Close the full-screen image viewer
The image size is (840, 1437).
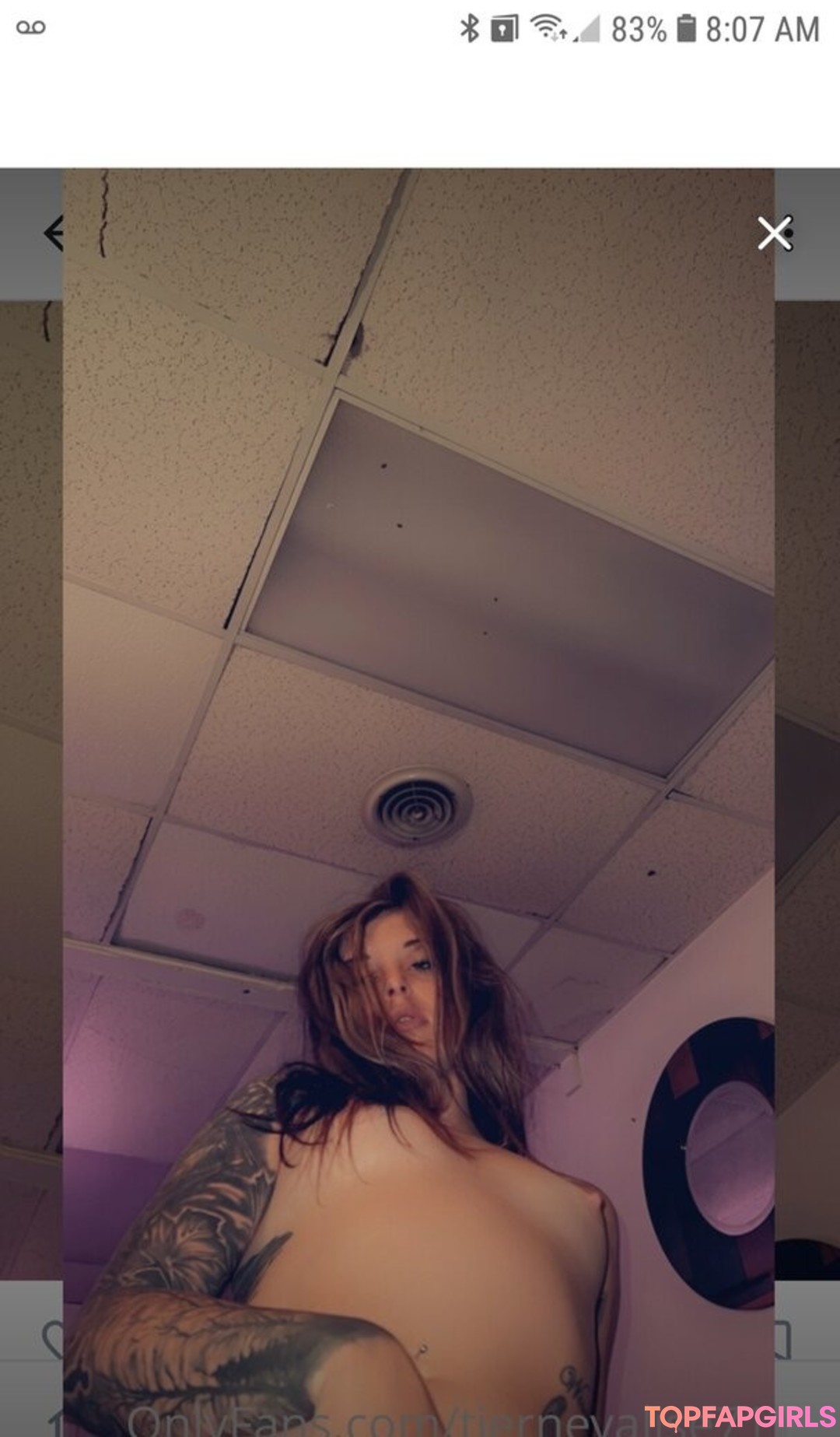774,233
